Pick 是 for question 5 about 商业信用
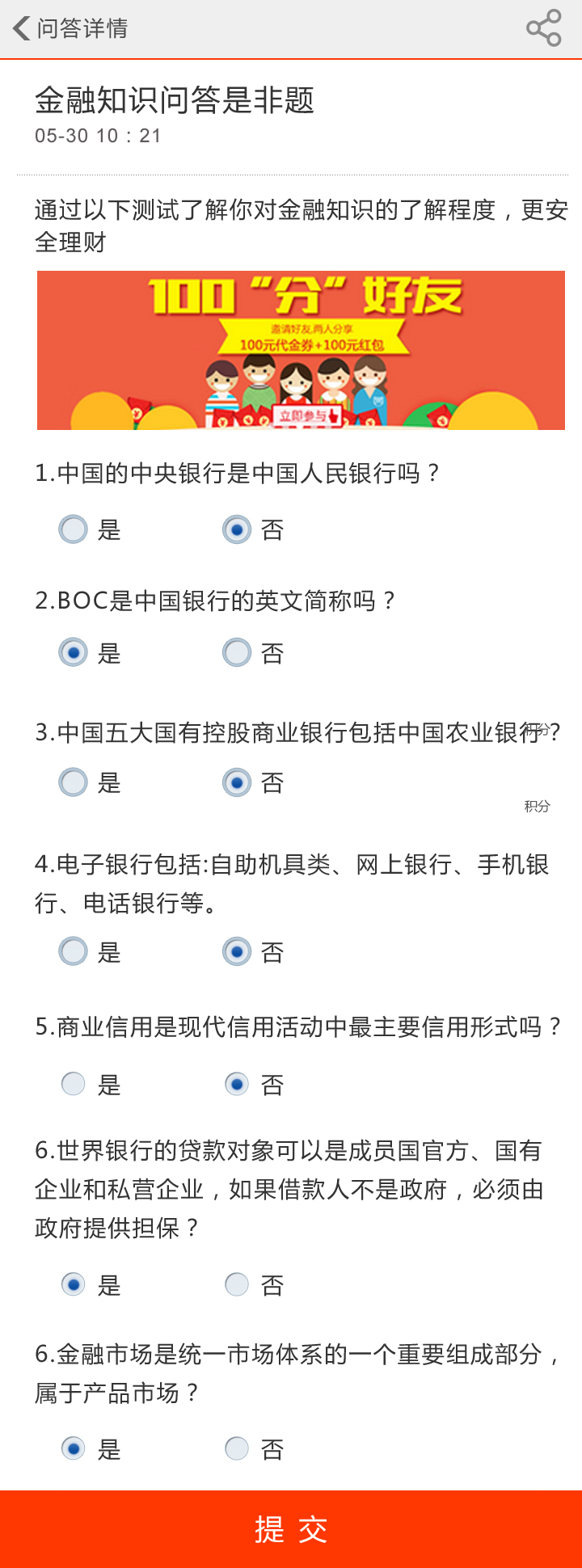The height and width of the screenshot is (1568, 582). click(74, 1084)
